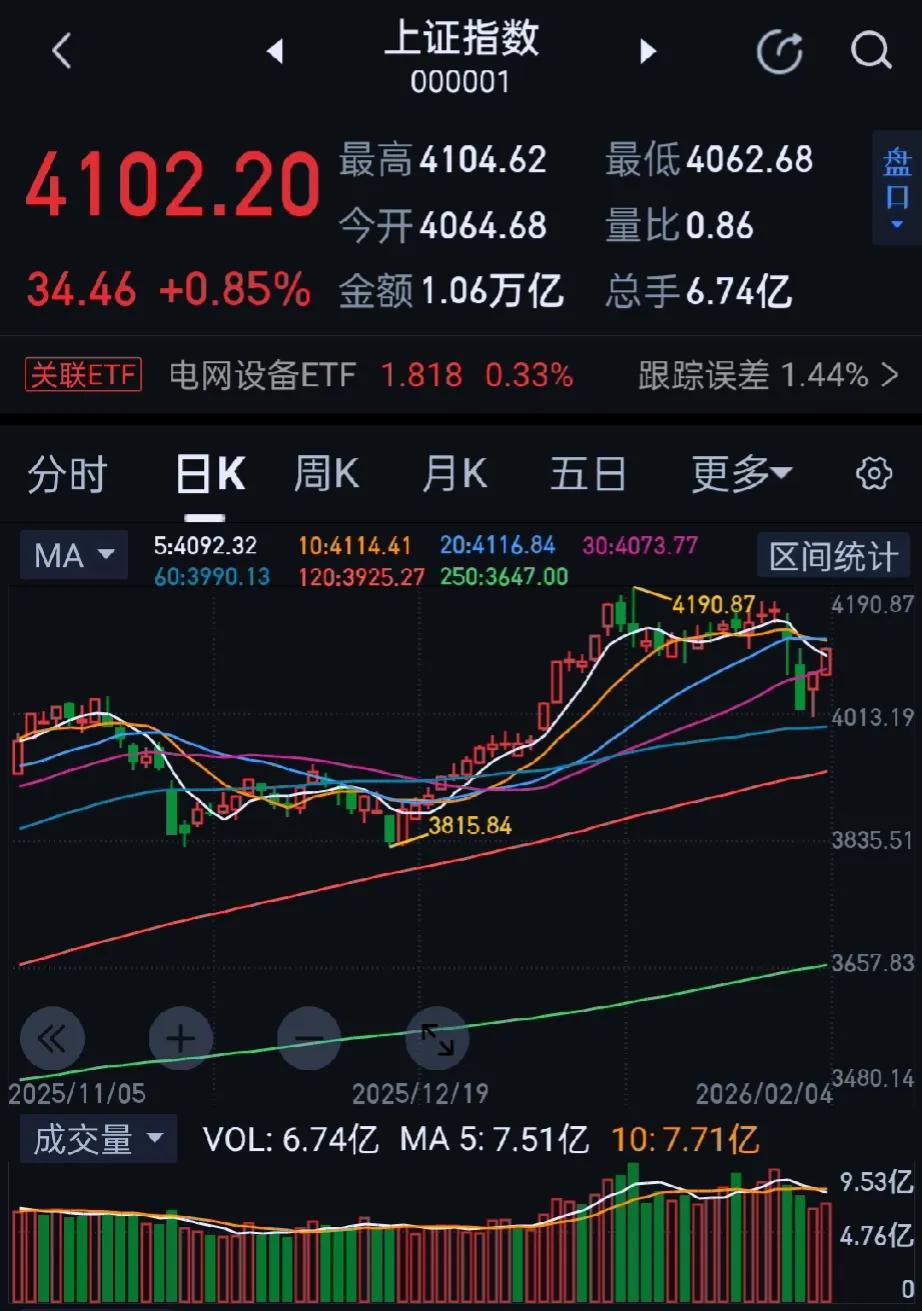Switch to the 分时 tab
The height and width of the screenshot is (1311, 922).
click(66, 474)
